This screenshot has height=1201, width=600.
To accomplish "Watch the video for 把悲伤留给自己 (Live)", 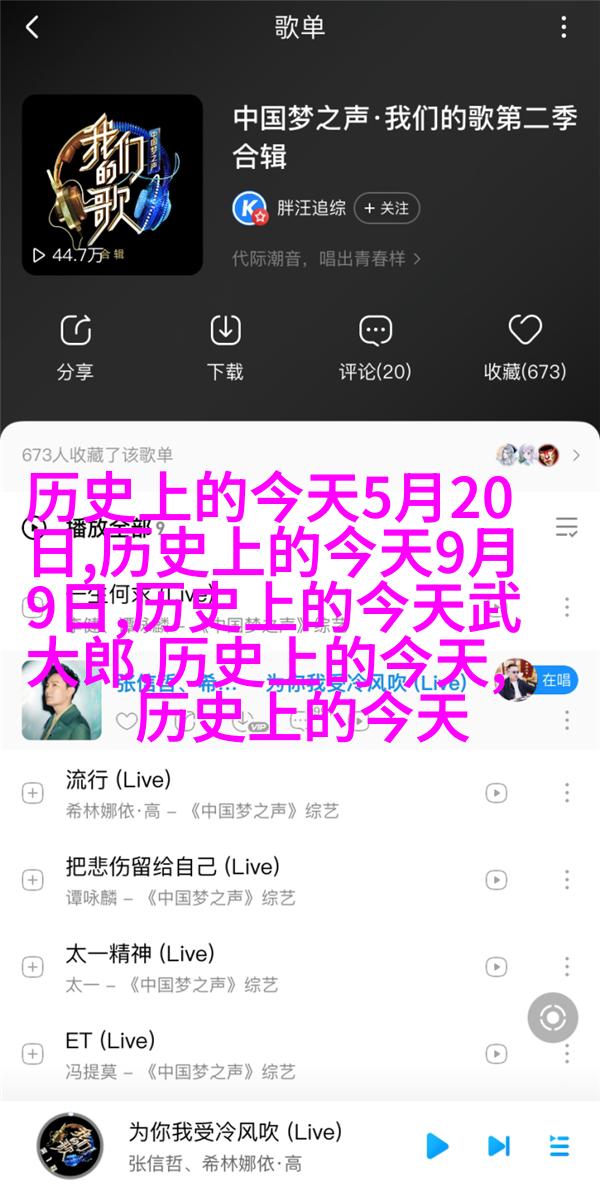I will click(496, 880).
